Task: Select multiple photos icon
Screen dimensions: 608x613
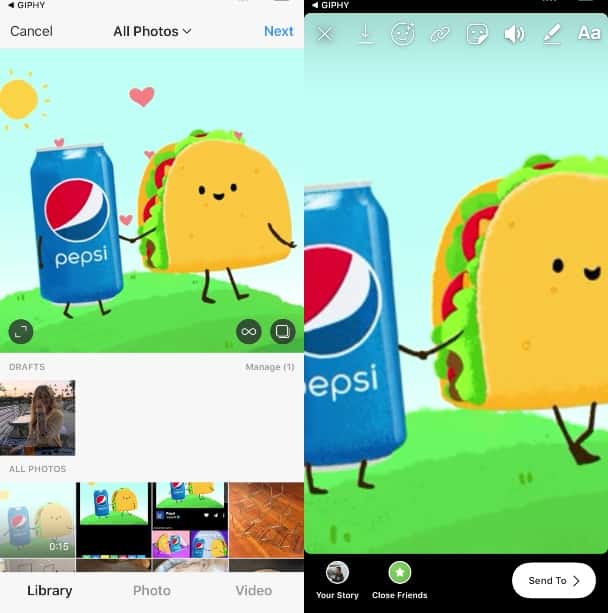Action: (282, 331)
